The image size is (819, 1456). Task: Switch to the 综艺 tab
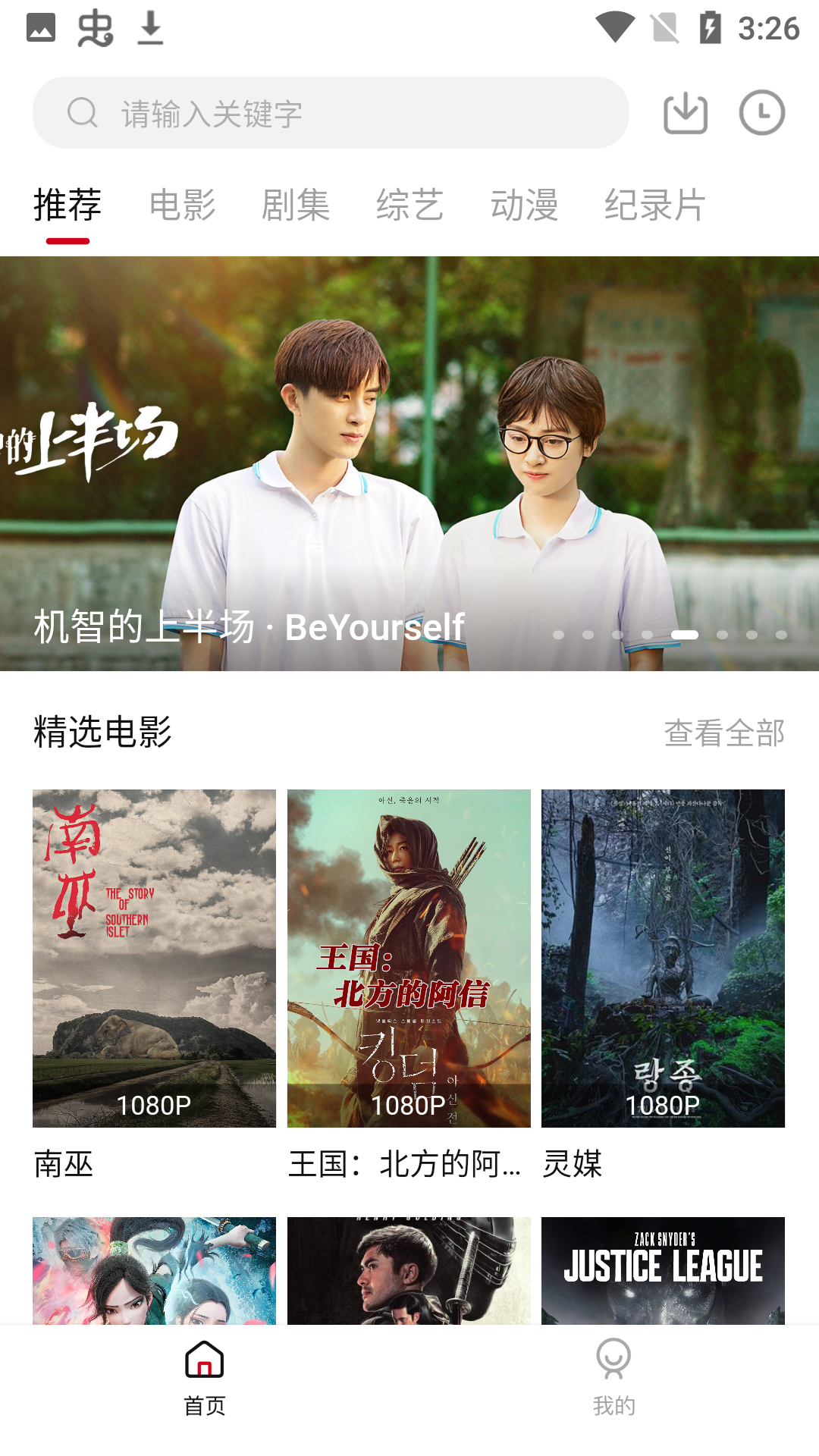point(409,206)
